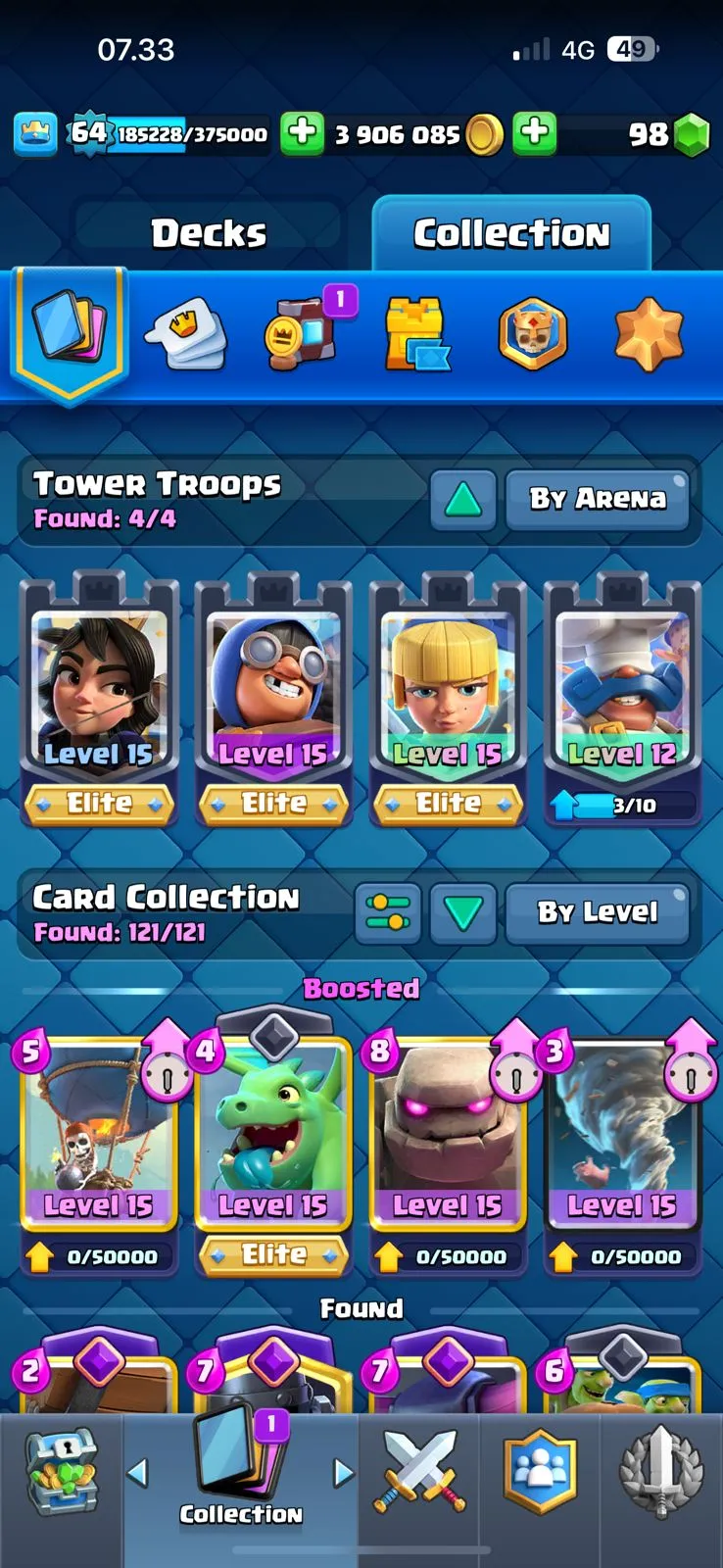Open the player level crown icon
Image resolution: width=723 pixels, height=1568 pixels.
point(35,133)
